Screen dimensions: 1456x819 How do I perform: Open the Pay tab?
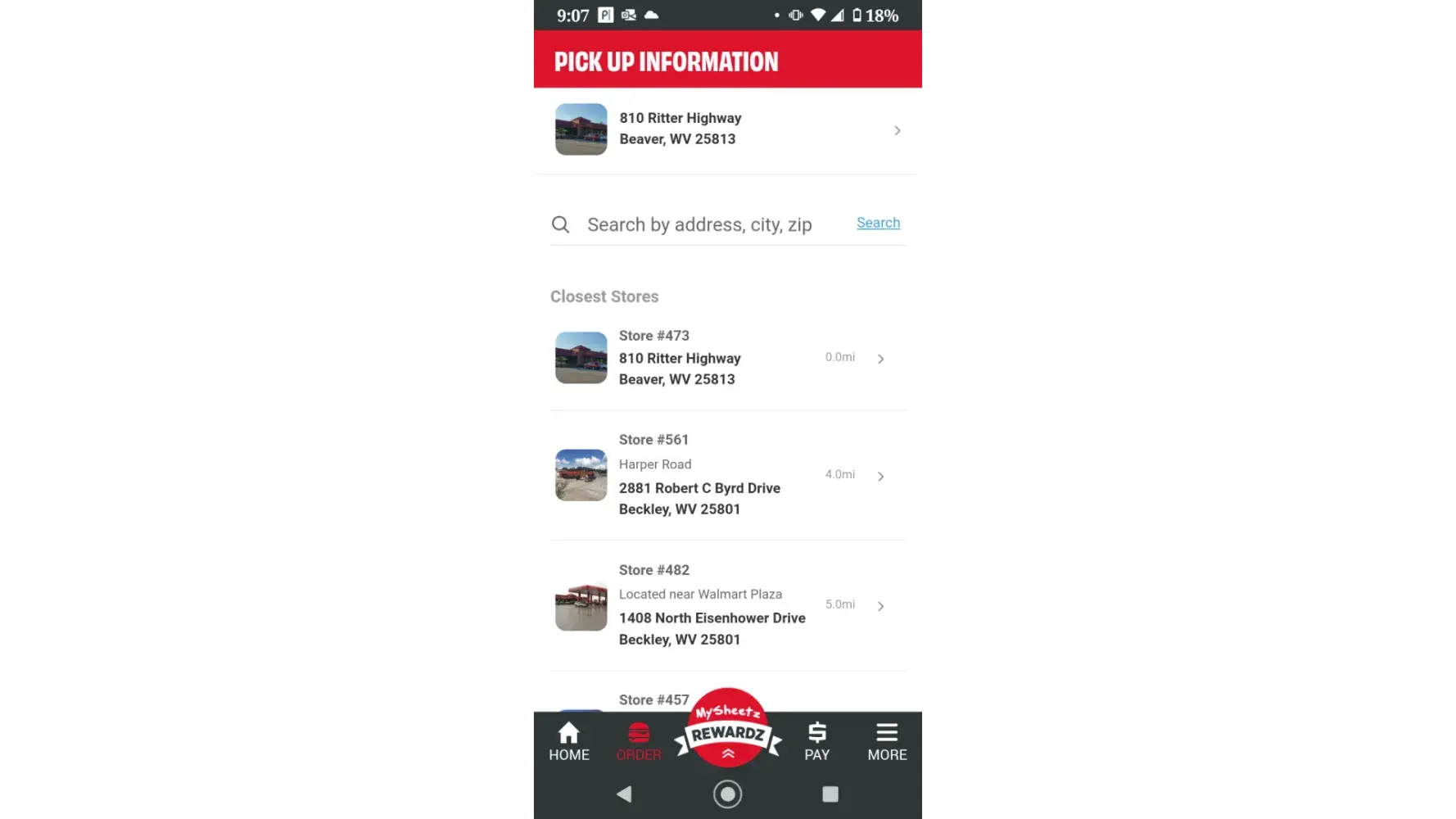click(816, 741)
